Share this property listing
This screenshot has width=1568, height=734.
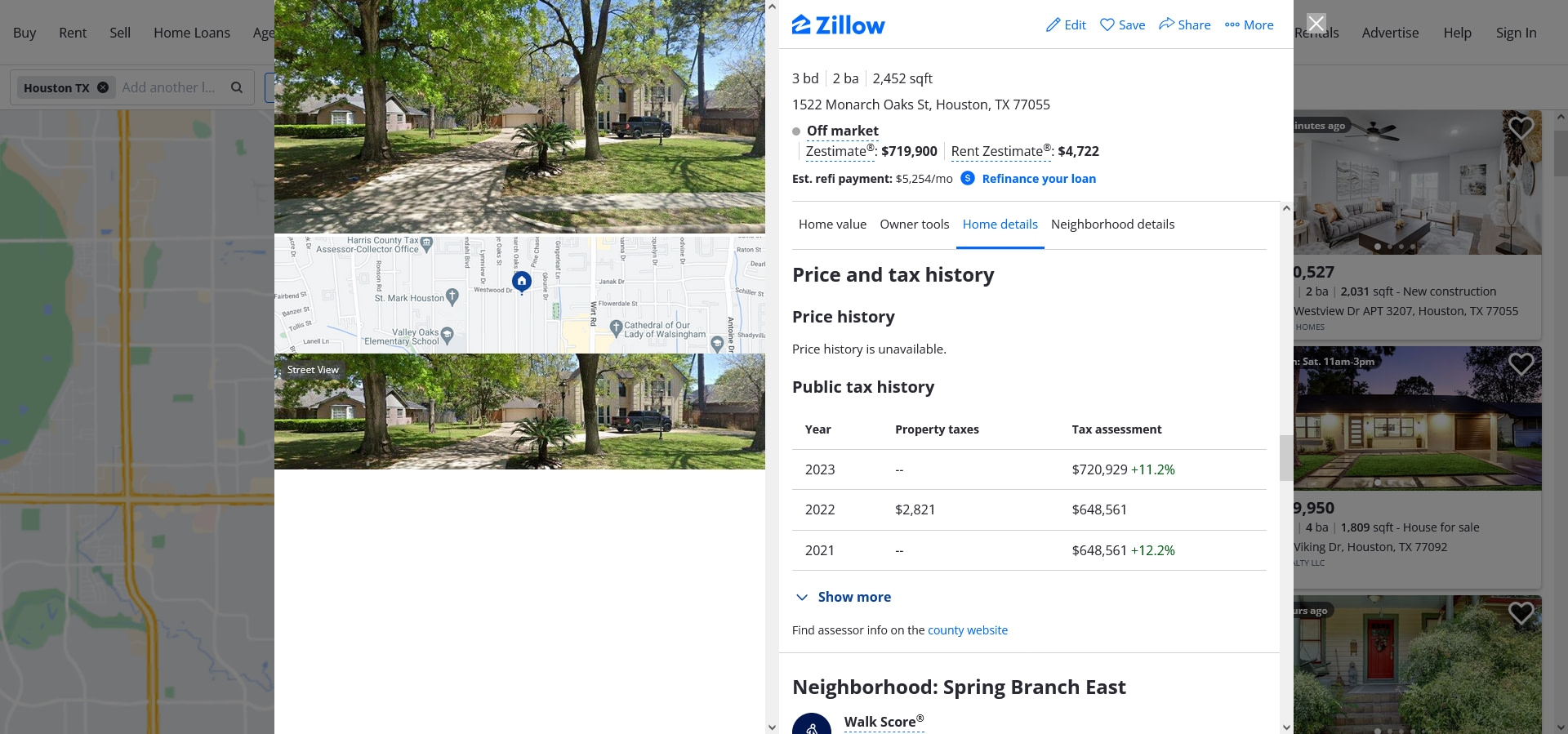coord(1184,25)
